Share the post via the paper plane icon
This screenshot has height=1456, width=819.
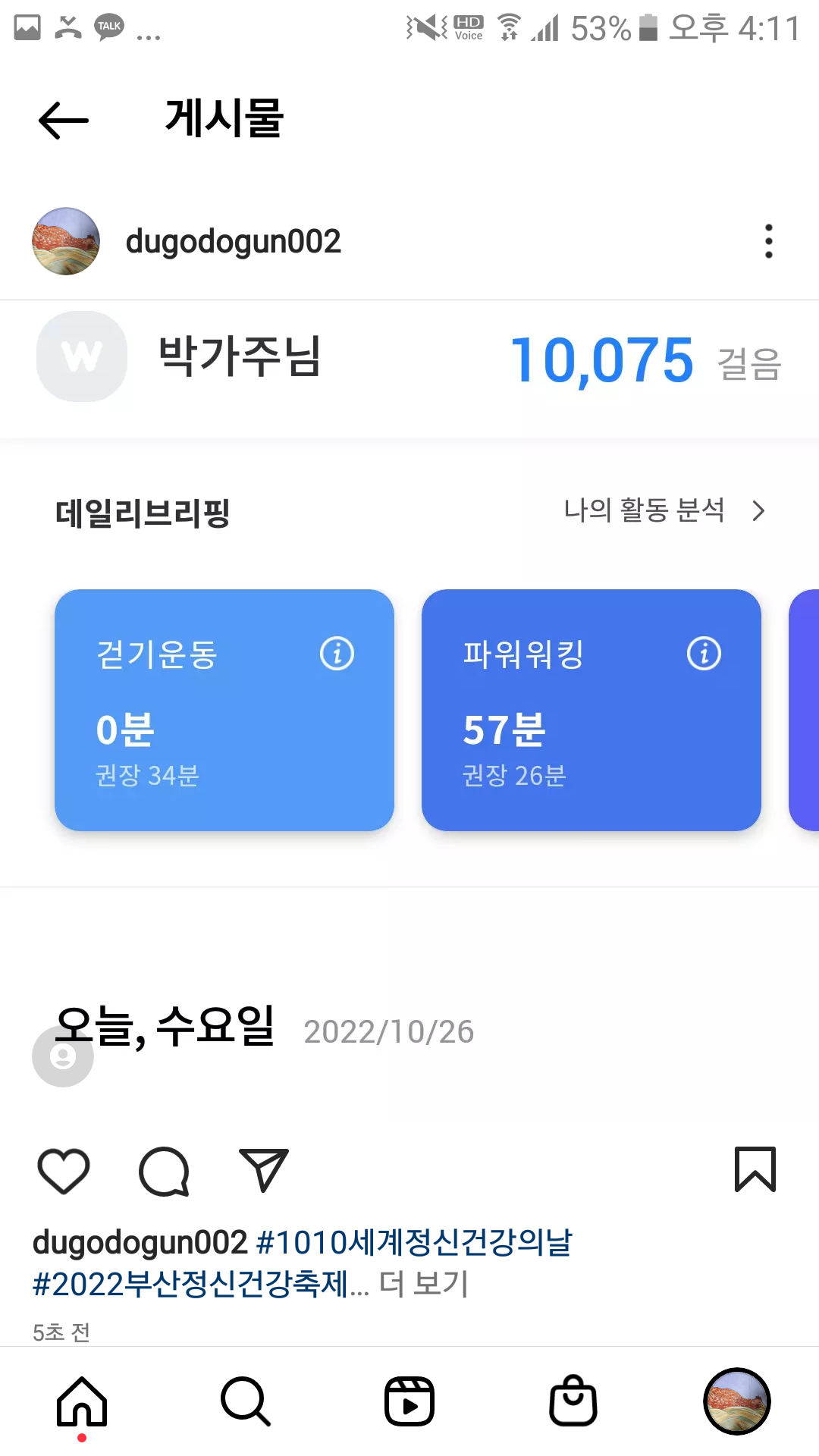[x=263, y=1170]
